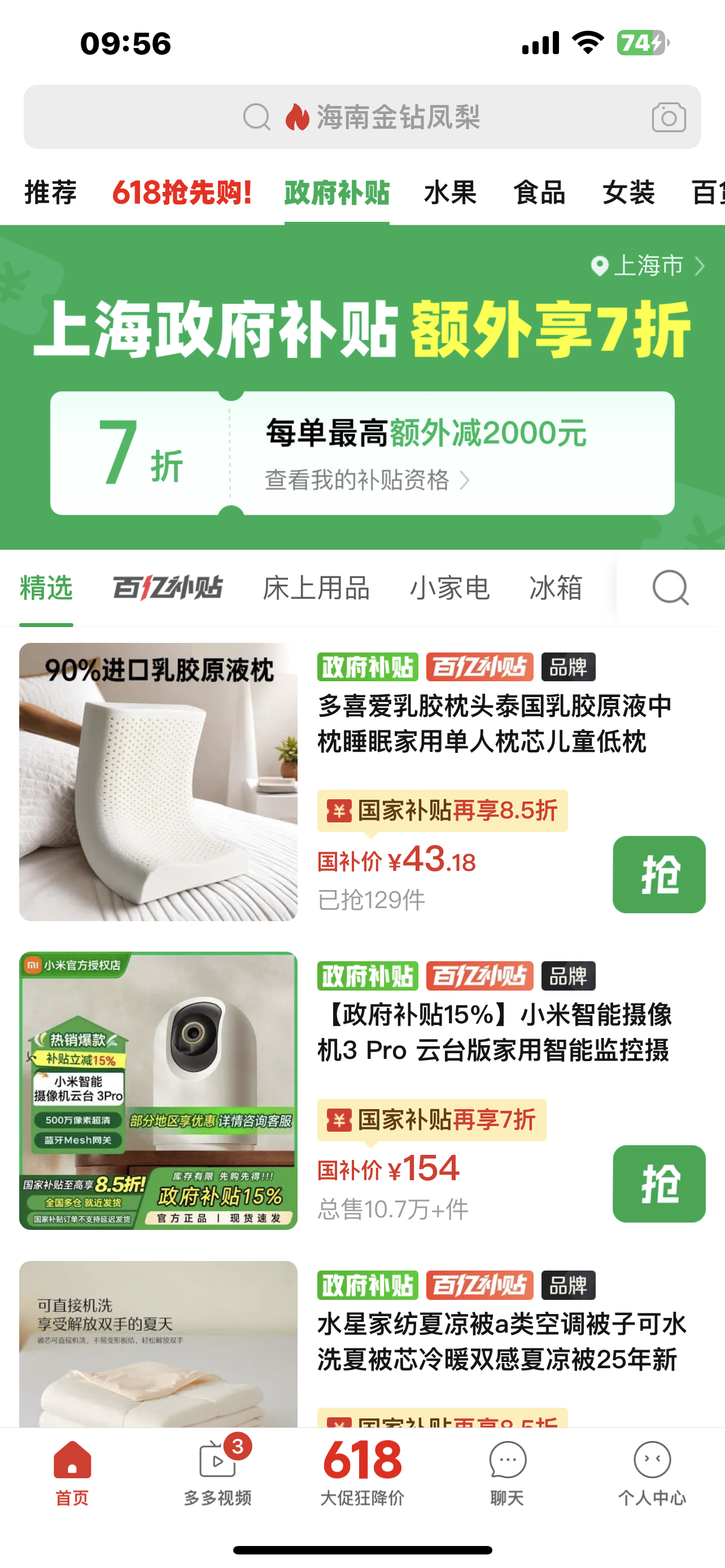Tap 抢 for the 多喜爱 latex pillow
Image resolution: width=725 pixels, height=1568 pixels.
(658, 874)
